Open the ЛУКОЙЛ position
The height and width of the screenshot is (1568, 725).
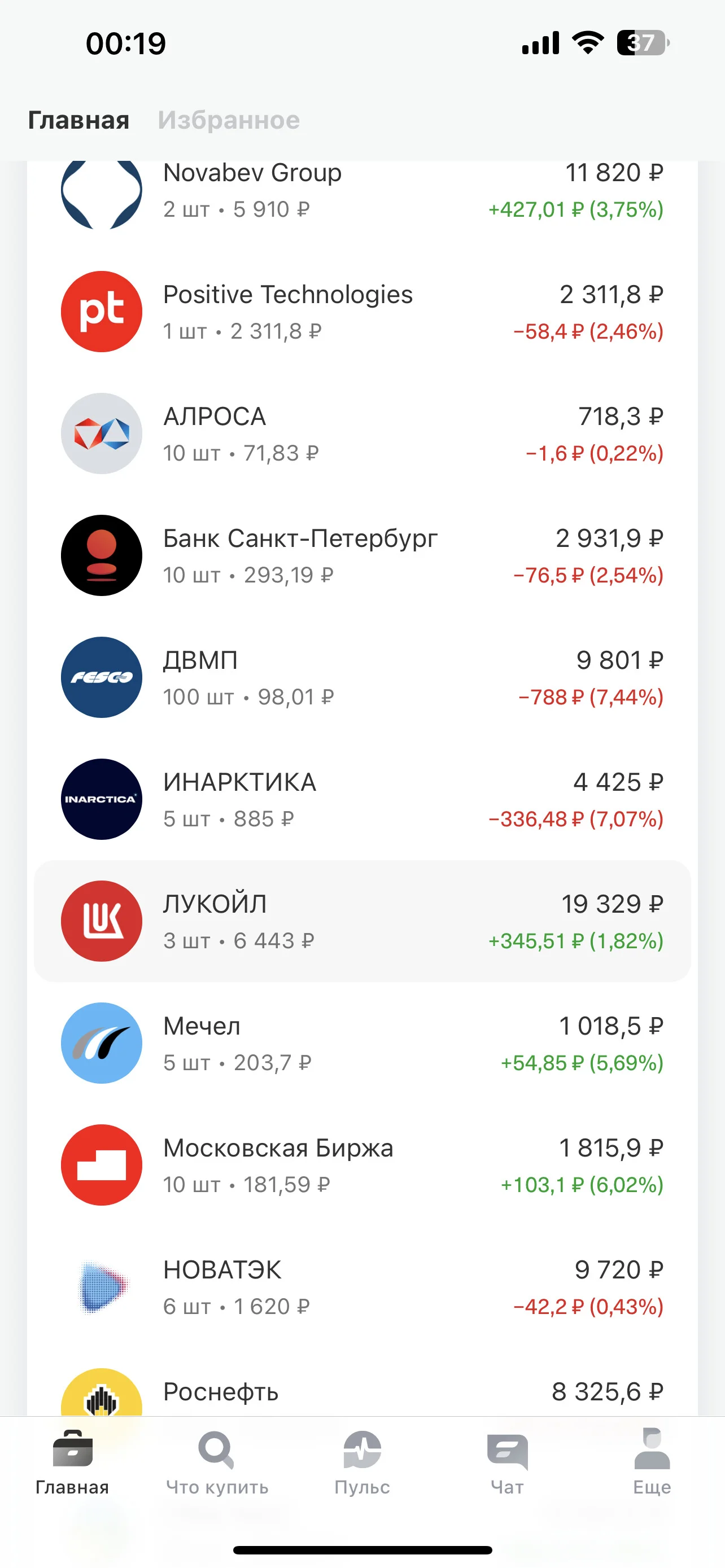362,921
